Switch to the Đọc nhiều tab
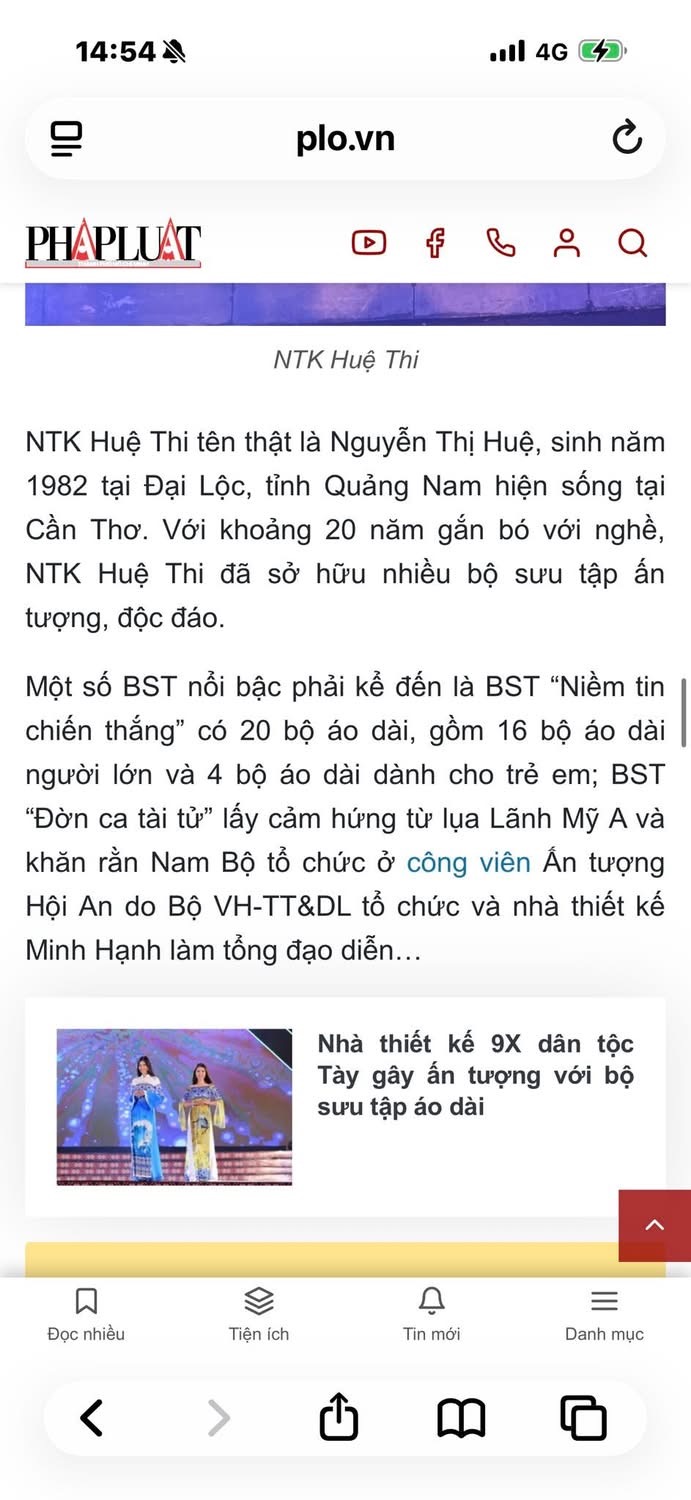691x1500 pixels. point(86,1315)
